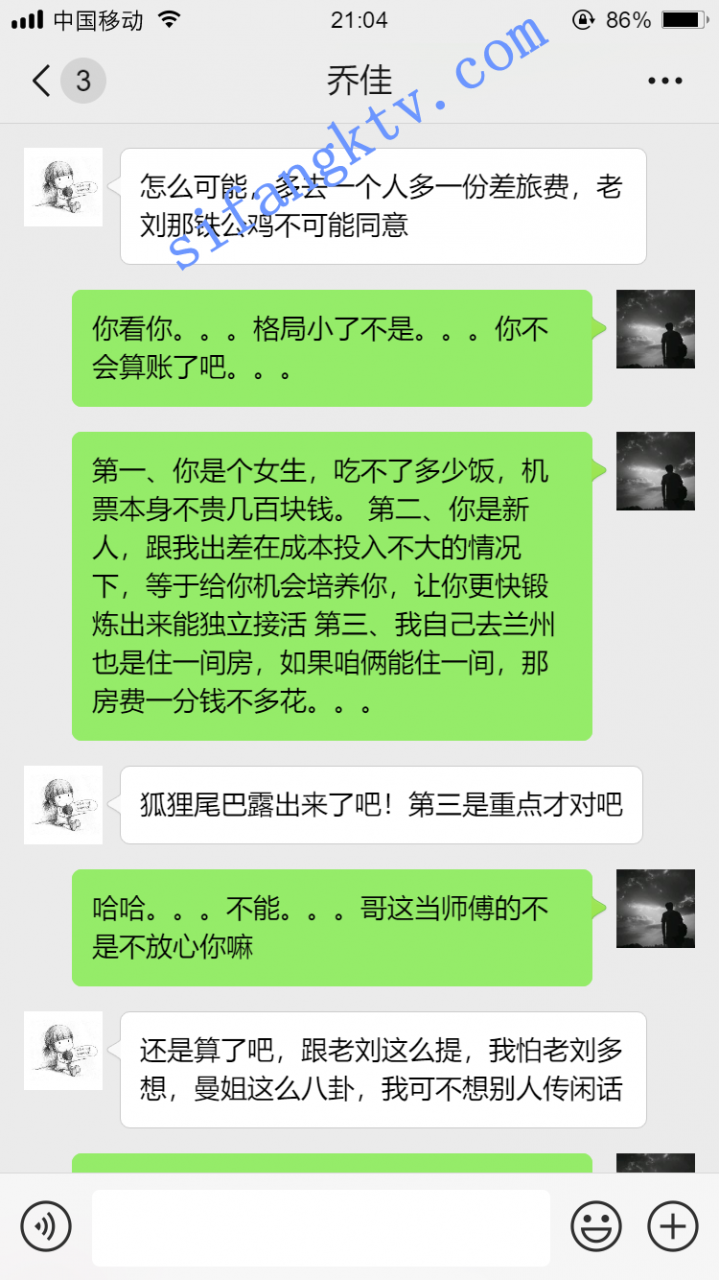Open the chat info overflow menu
Screen dimensions: 719x1280
click(665, 81)
